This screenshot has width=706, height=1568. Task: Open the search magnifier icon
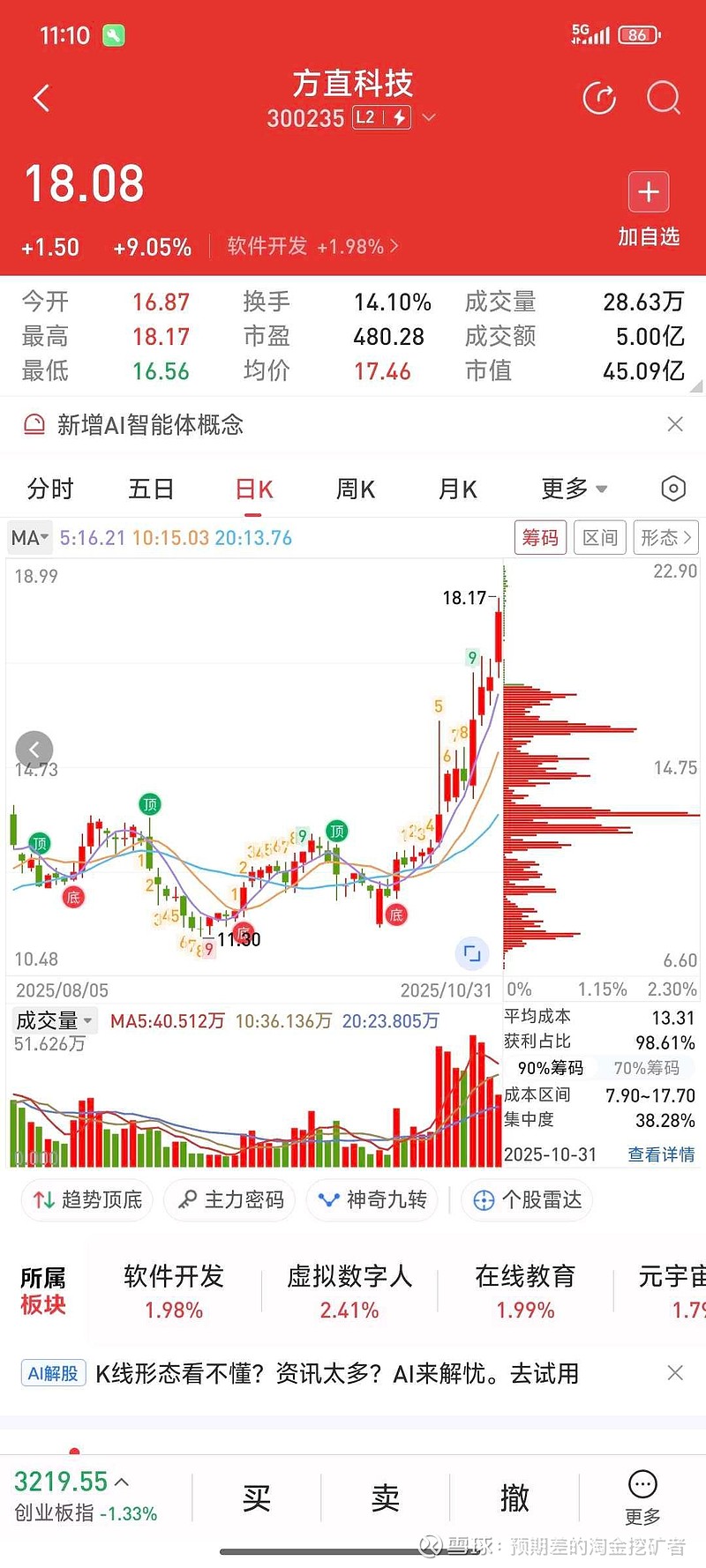point(663,98)
